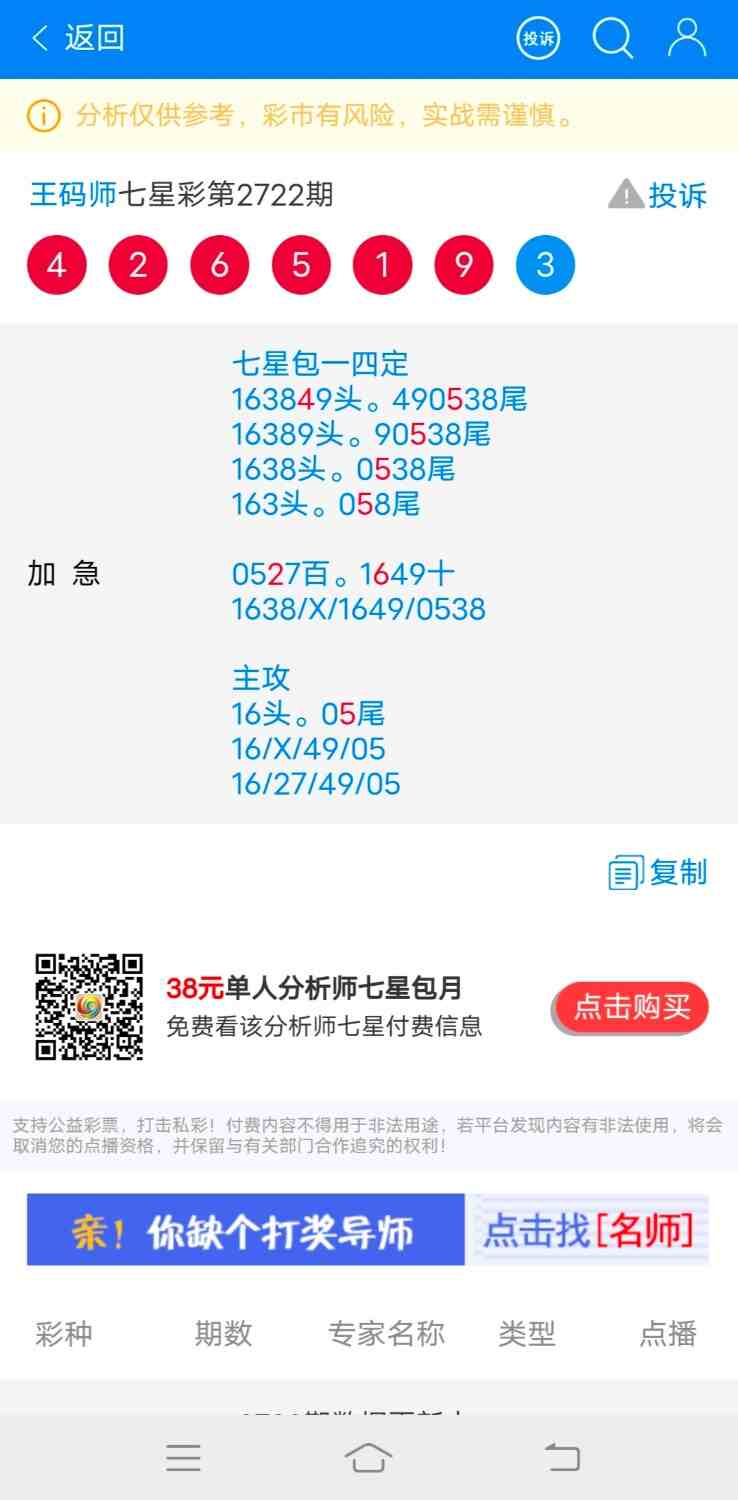Go back using the 返回 button
Image resolution: width=738 pixels, height=1500 pixels.
78,39
